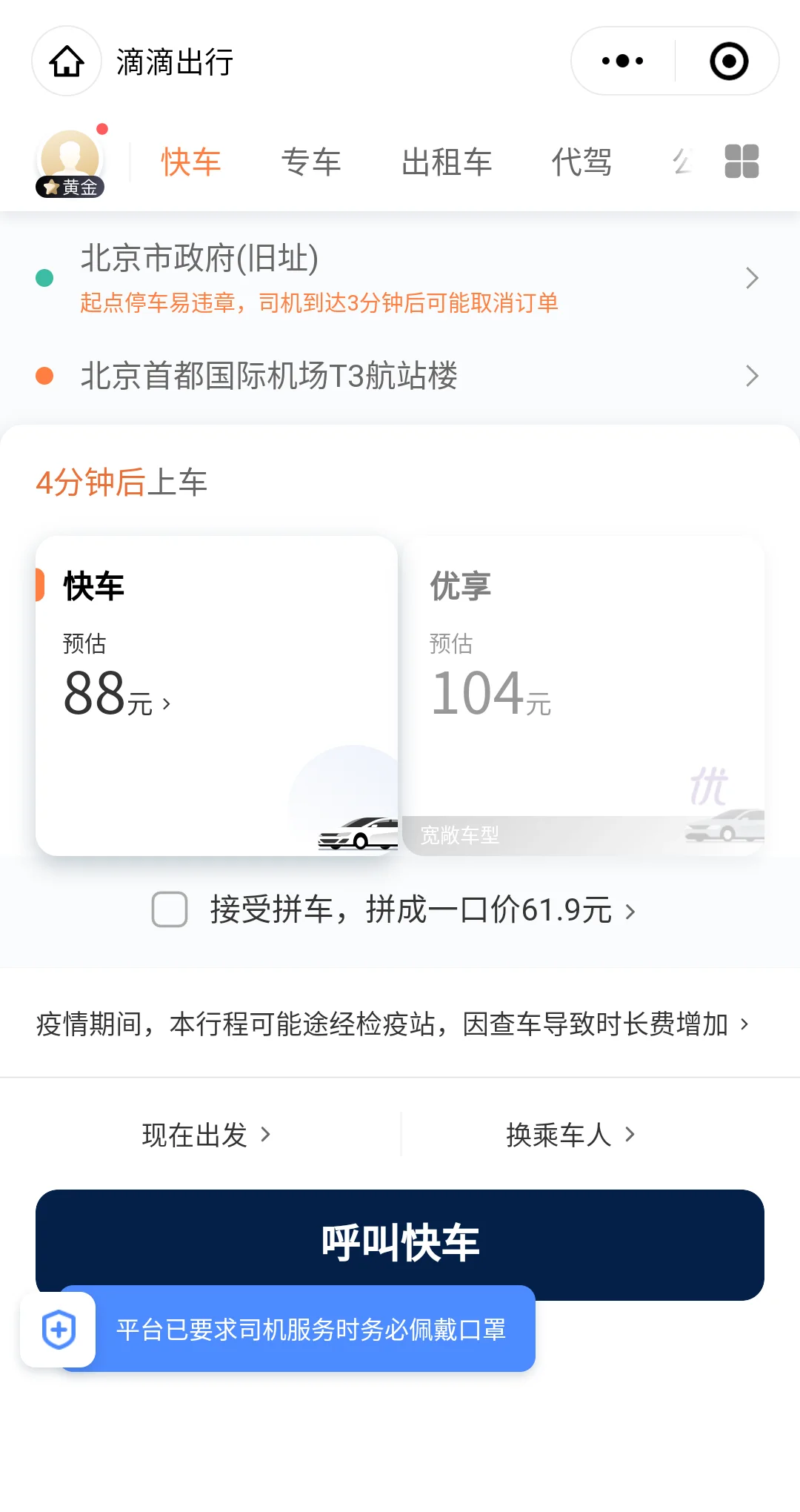
Task: Edit destination 北京首都国际机场T3航站楼
Action: (x=400, y=376)
